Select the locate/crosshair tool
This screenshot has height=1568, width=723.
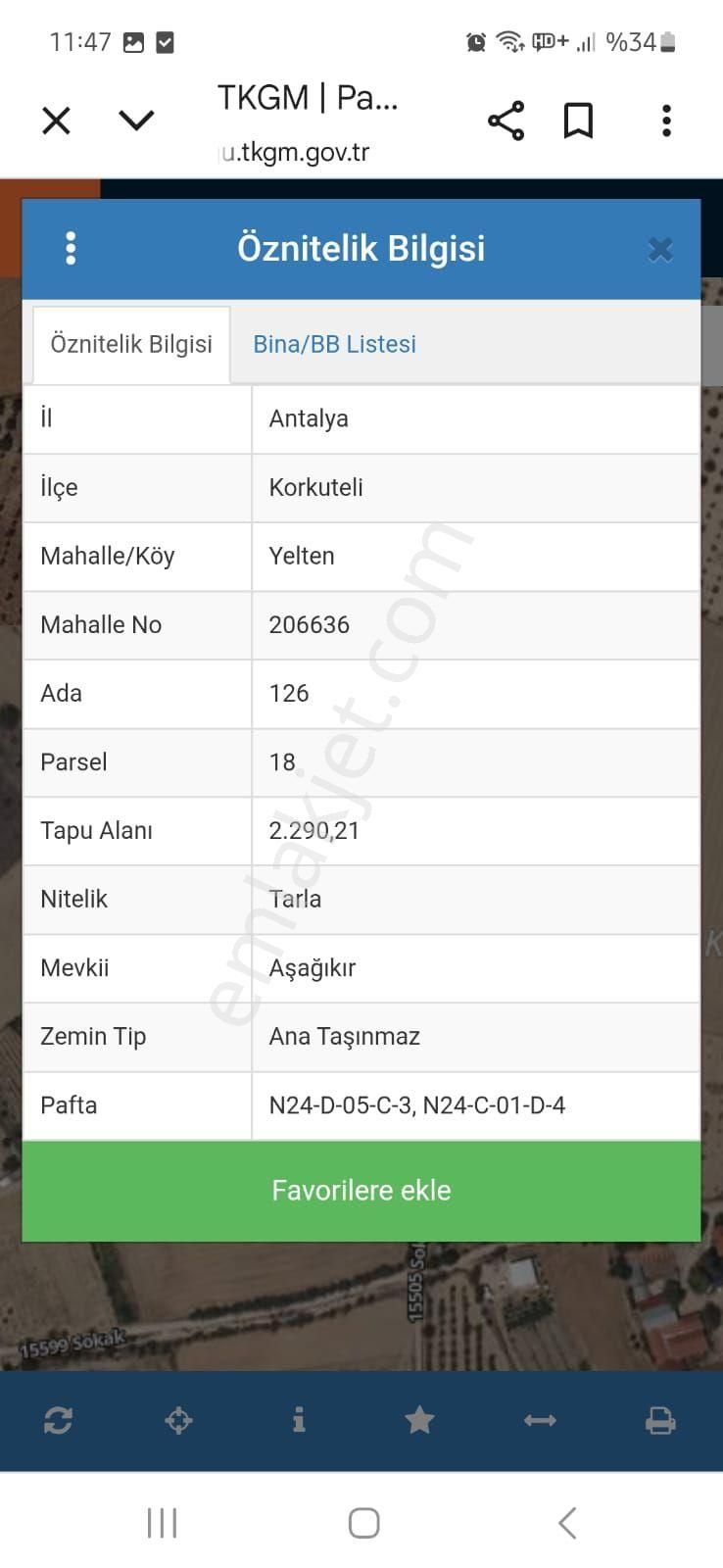pos(178,1420)
